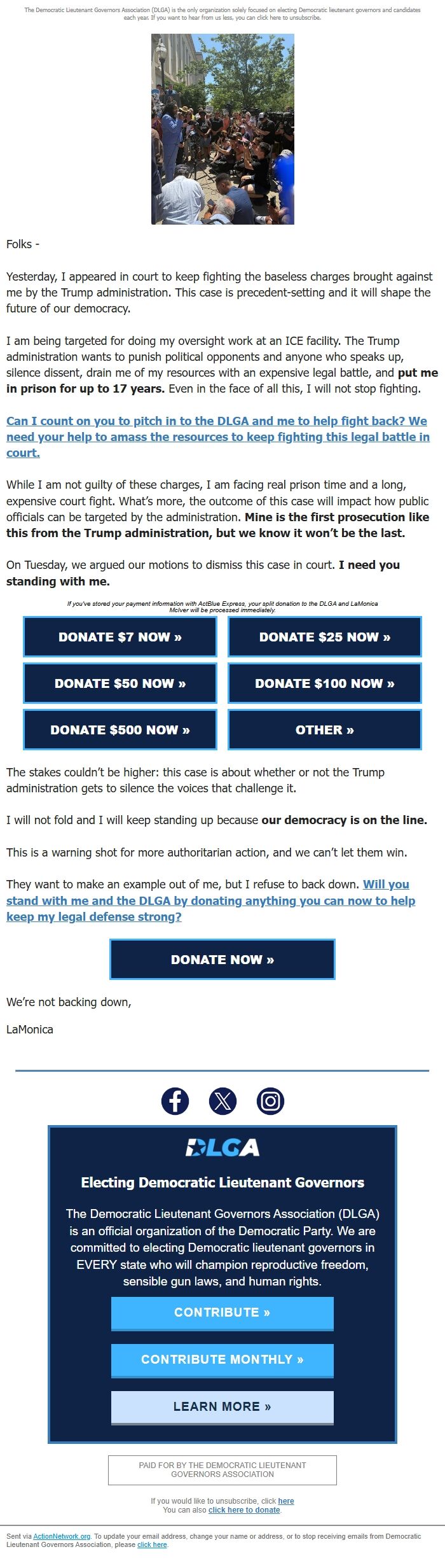Select the Donate $25 Now button
Viewport: 445px width, 1568px height.
point(324,637)
